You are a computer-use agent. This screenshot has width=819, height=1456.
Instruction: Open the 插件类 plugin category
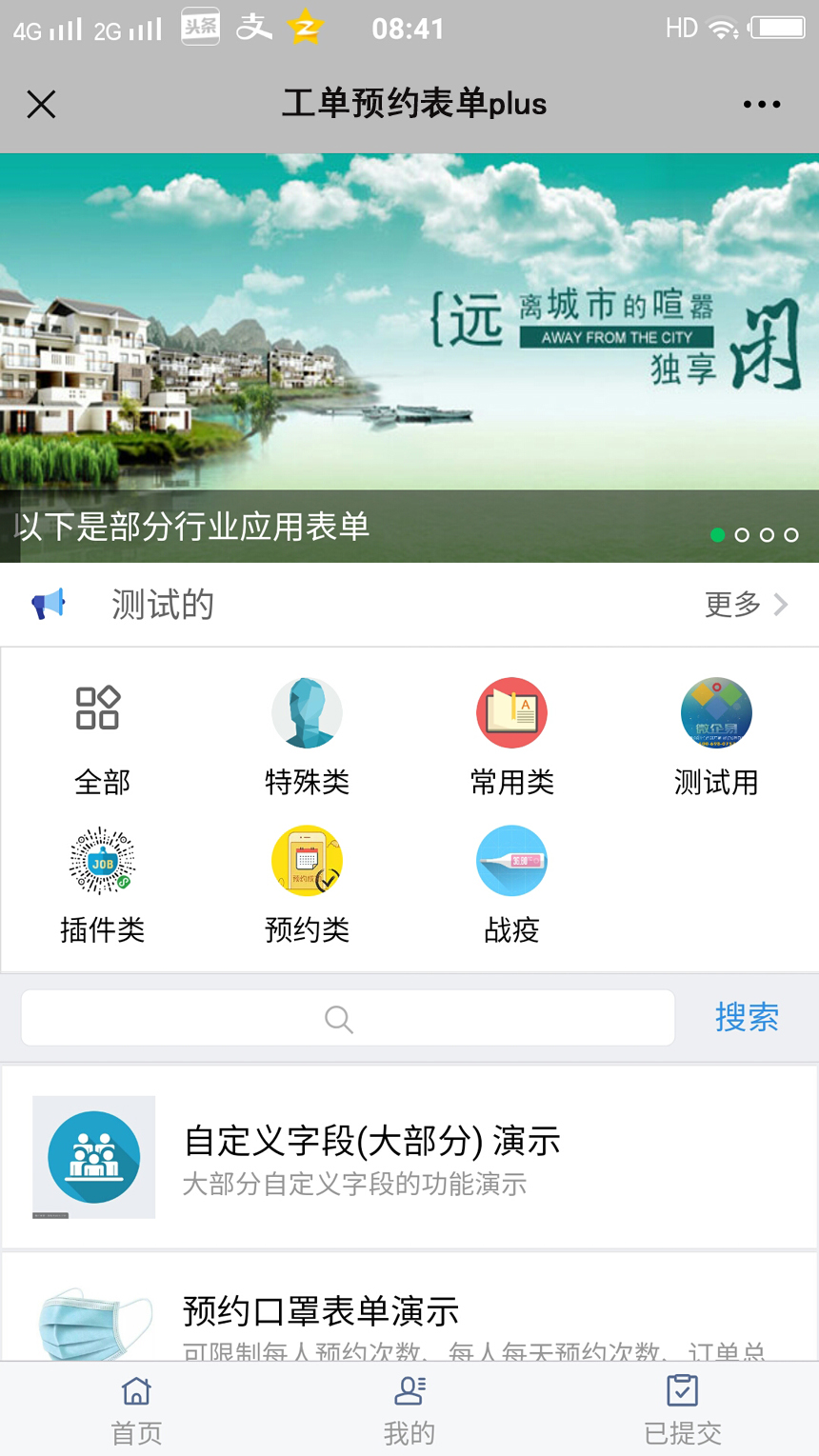[x=102, y=859]
